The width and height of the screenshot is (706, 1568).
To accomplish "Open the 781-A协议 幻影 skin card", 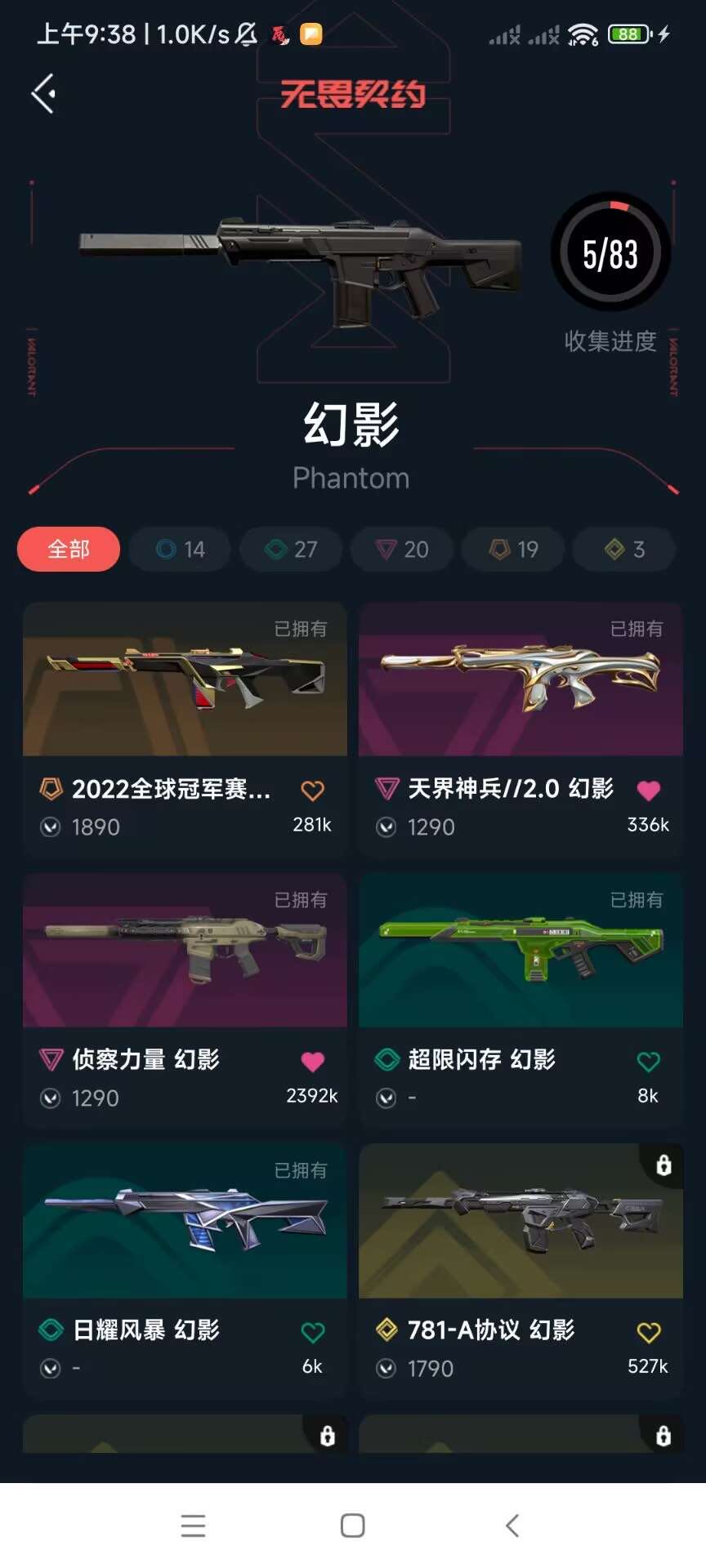I will [521, 1272].
